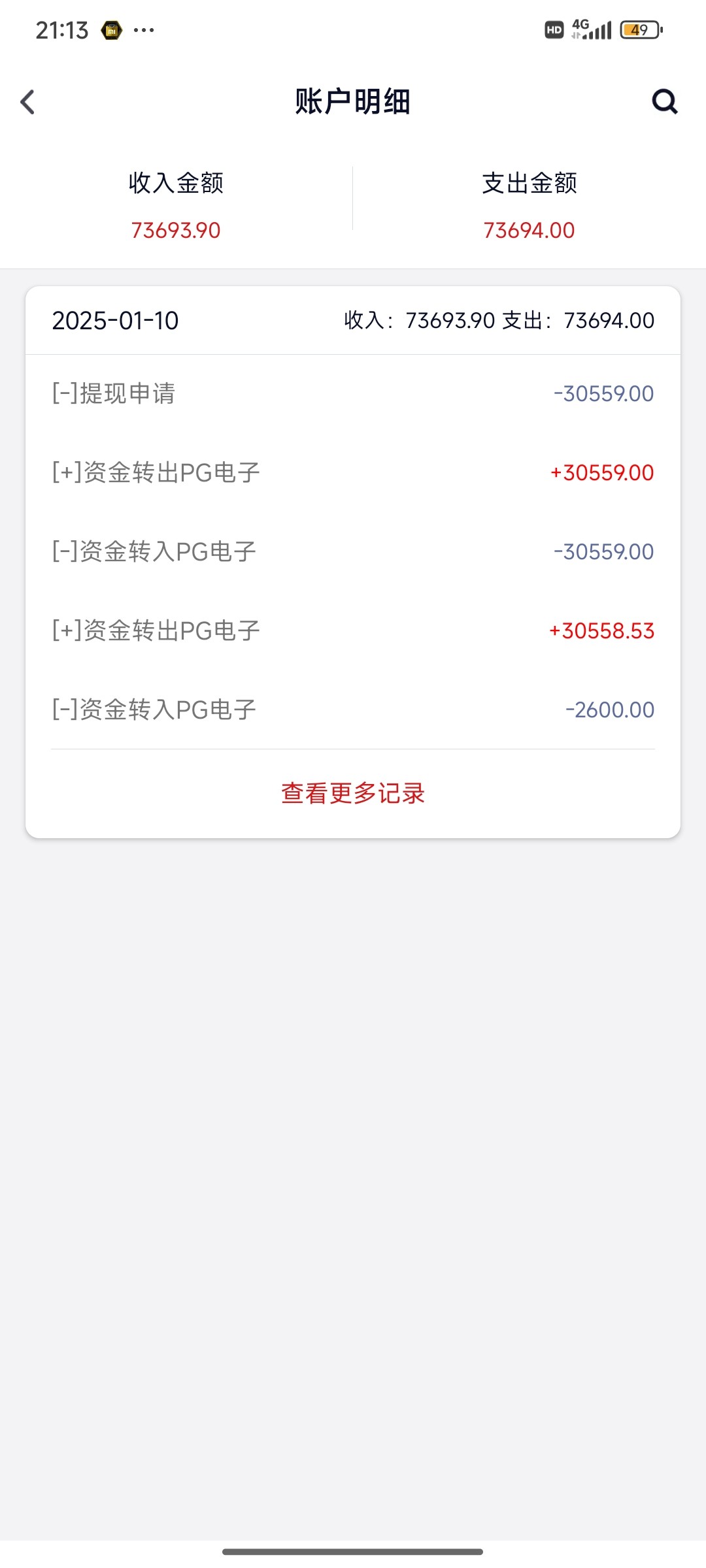The height and width of the screenshot is (1568, 706).
Task: Tap the battery indicator showing 49
Action: pos(639,28)
